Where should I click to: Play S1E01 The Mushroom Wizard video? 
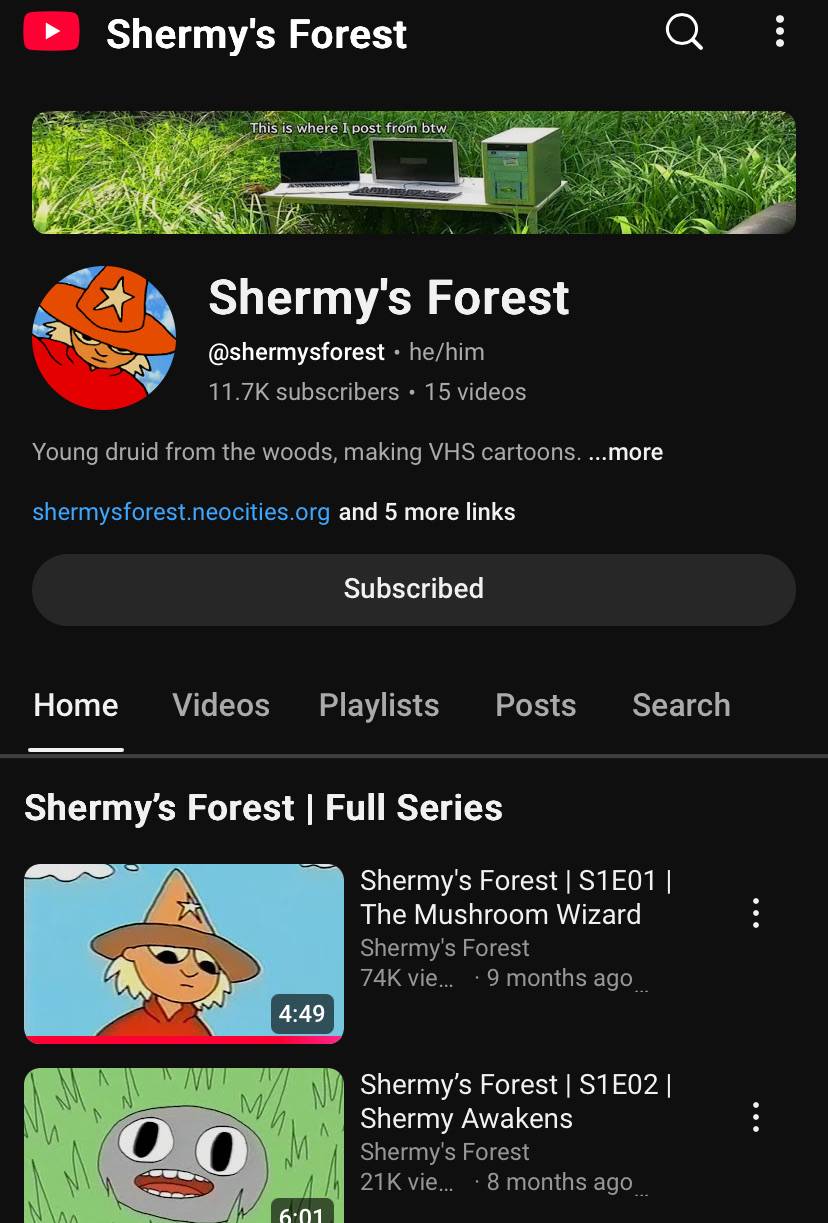pos(184,953)
